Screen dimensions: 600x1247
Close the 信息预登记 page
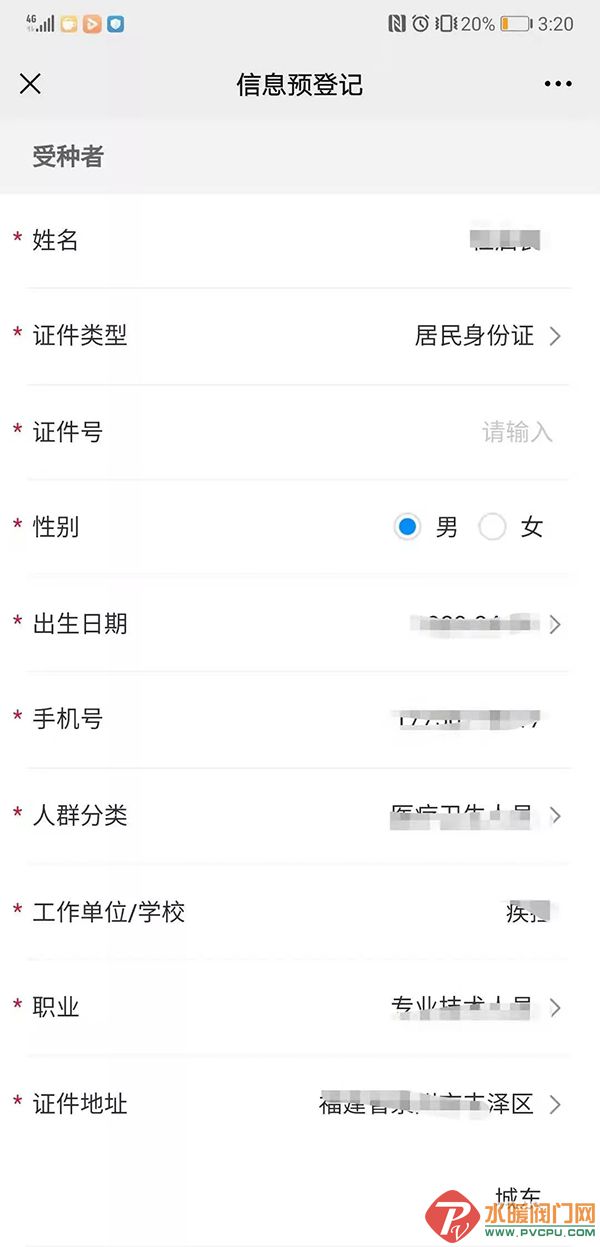coord(30,84)
